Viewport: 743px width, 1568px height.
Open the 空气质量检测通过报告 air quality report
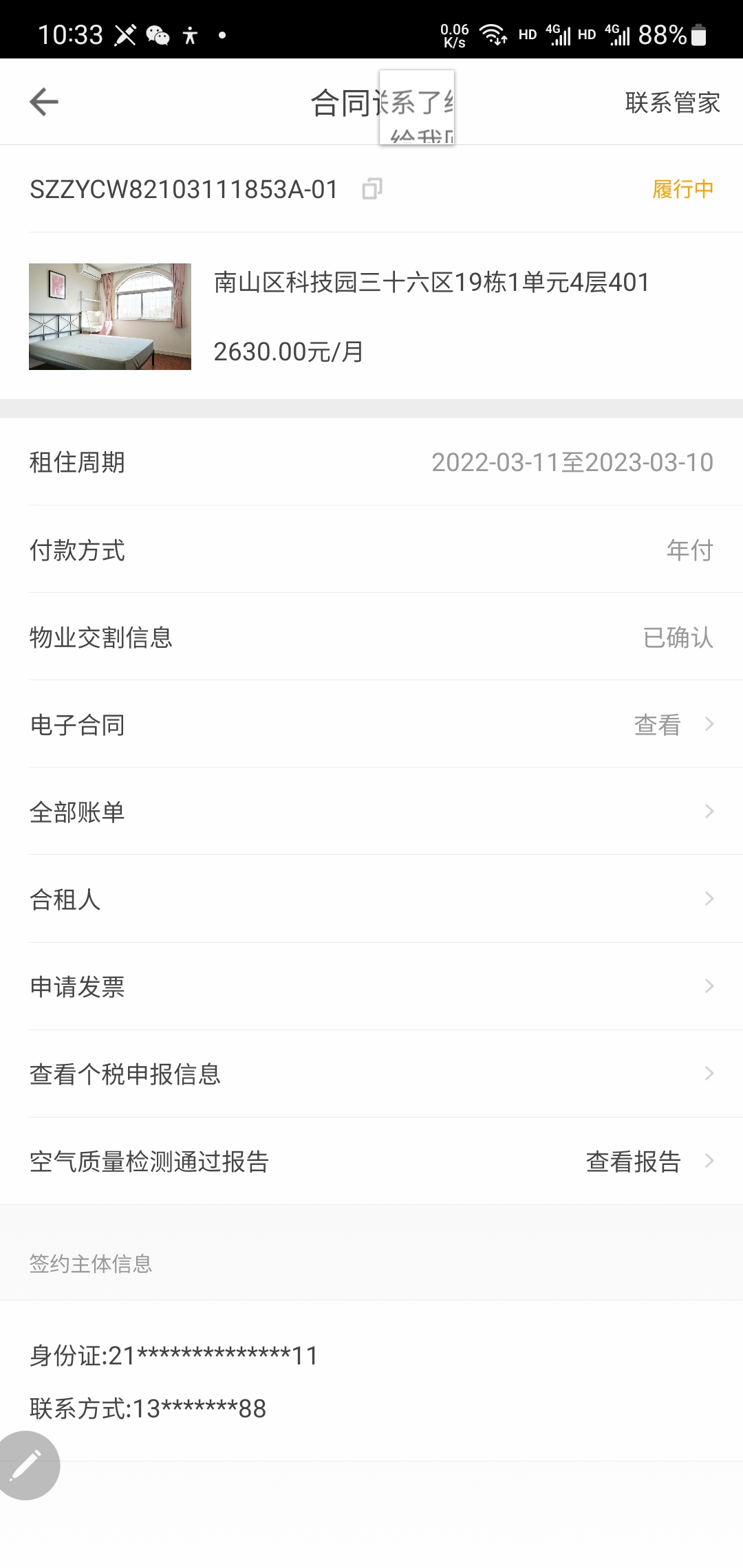(x=371, y=1161)
